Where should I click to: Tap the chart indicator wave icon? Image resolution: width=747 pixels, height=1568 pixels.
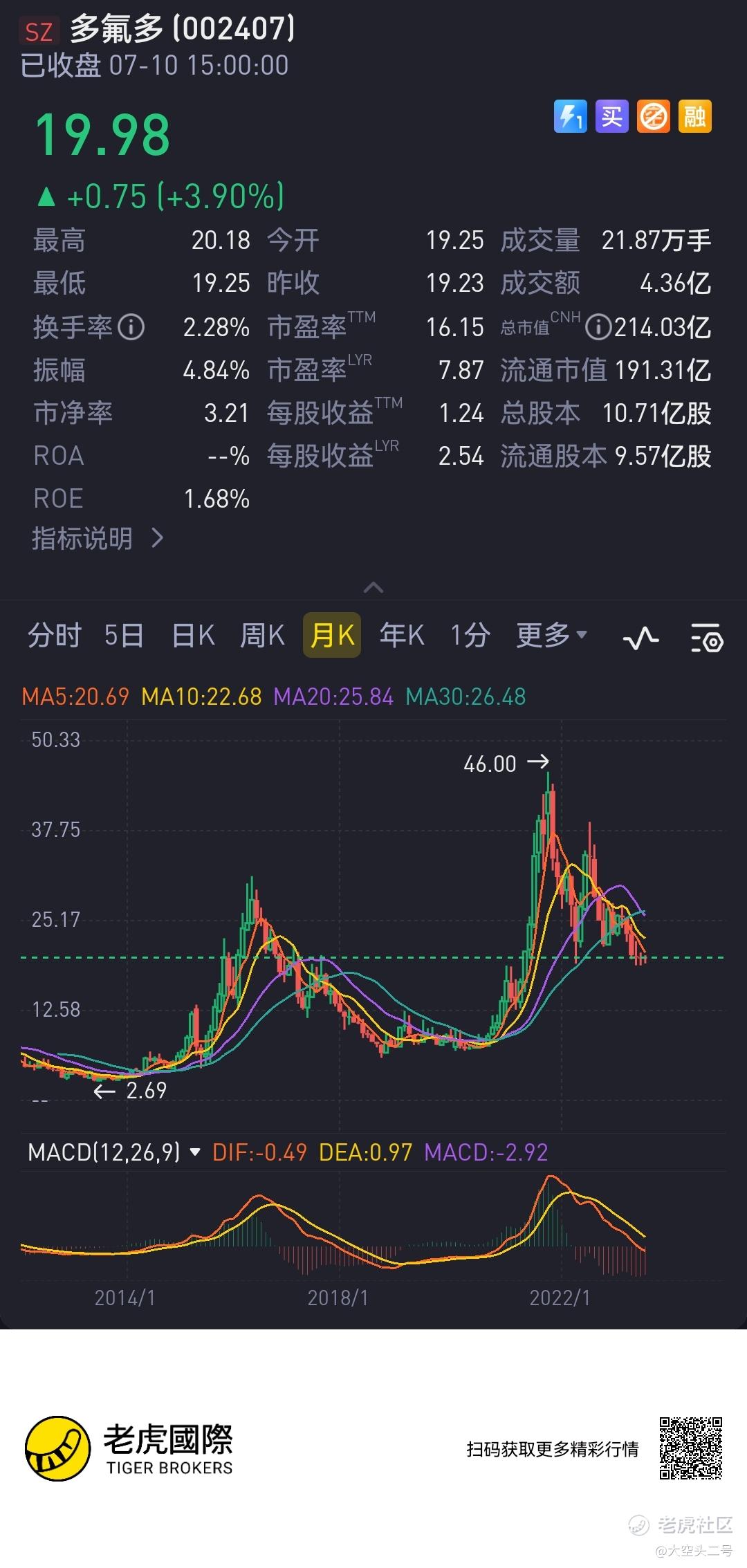(x=640, y=638)
